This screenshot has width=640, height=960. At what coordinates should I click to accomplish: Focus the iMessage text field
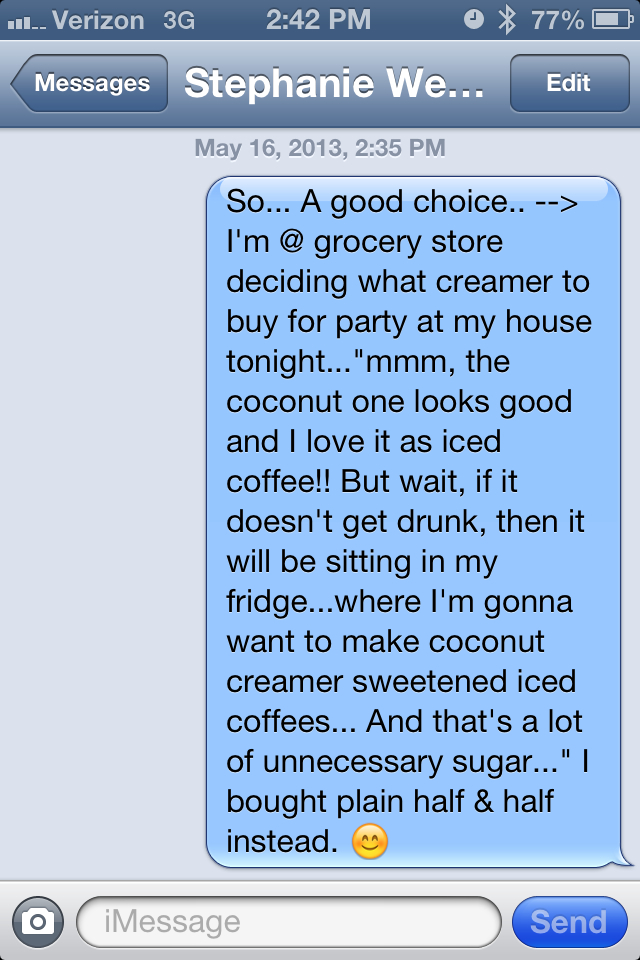coord(288,921)
